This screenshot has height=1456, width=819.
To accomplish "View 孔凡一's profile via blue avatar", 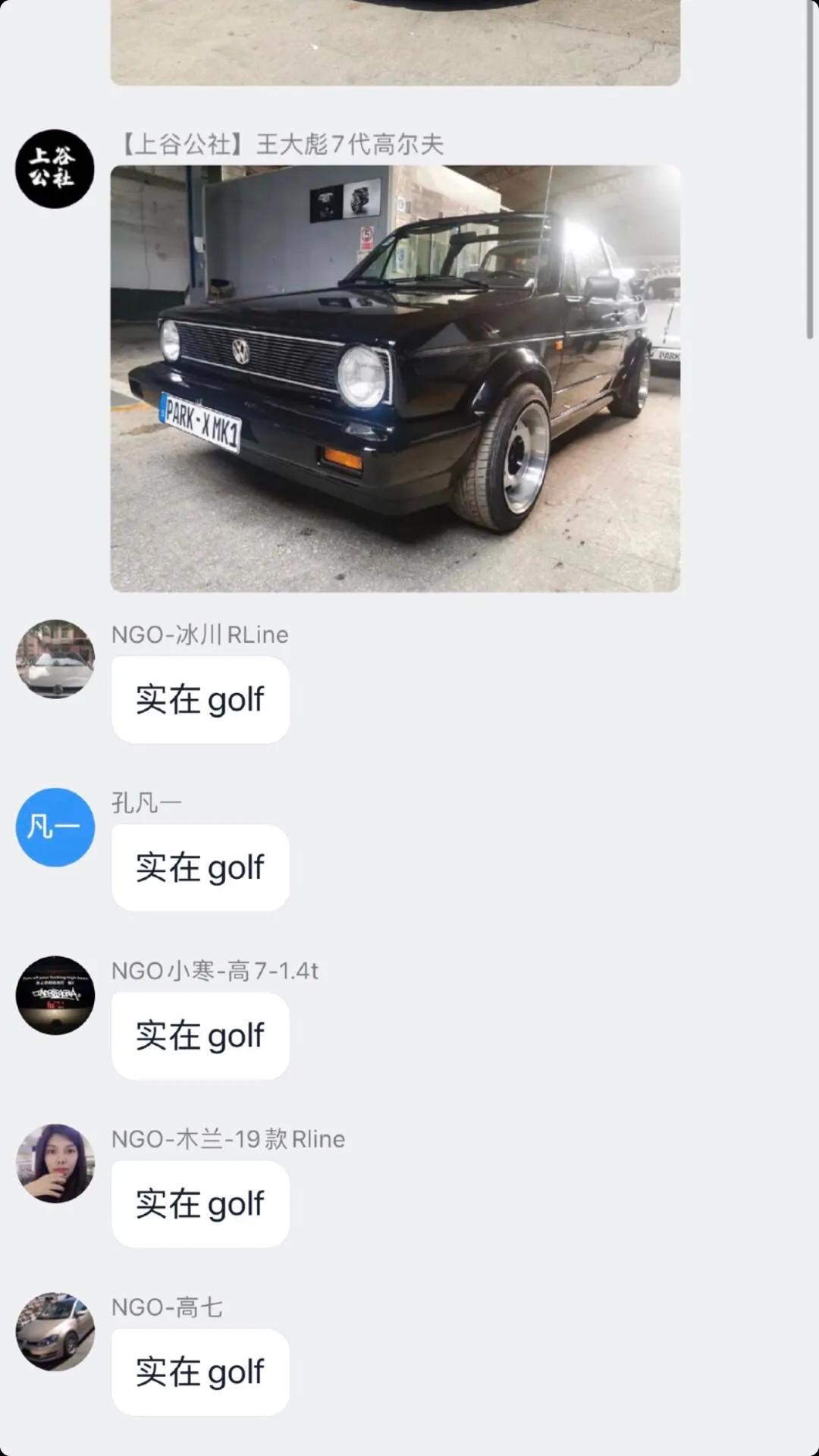I will click(x=55, y=827).
